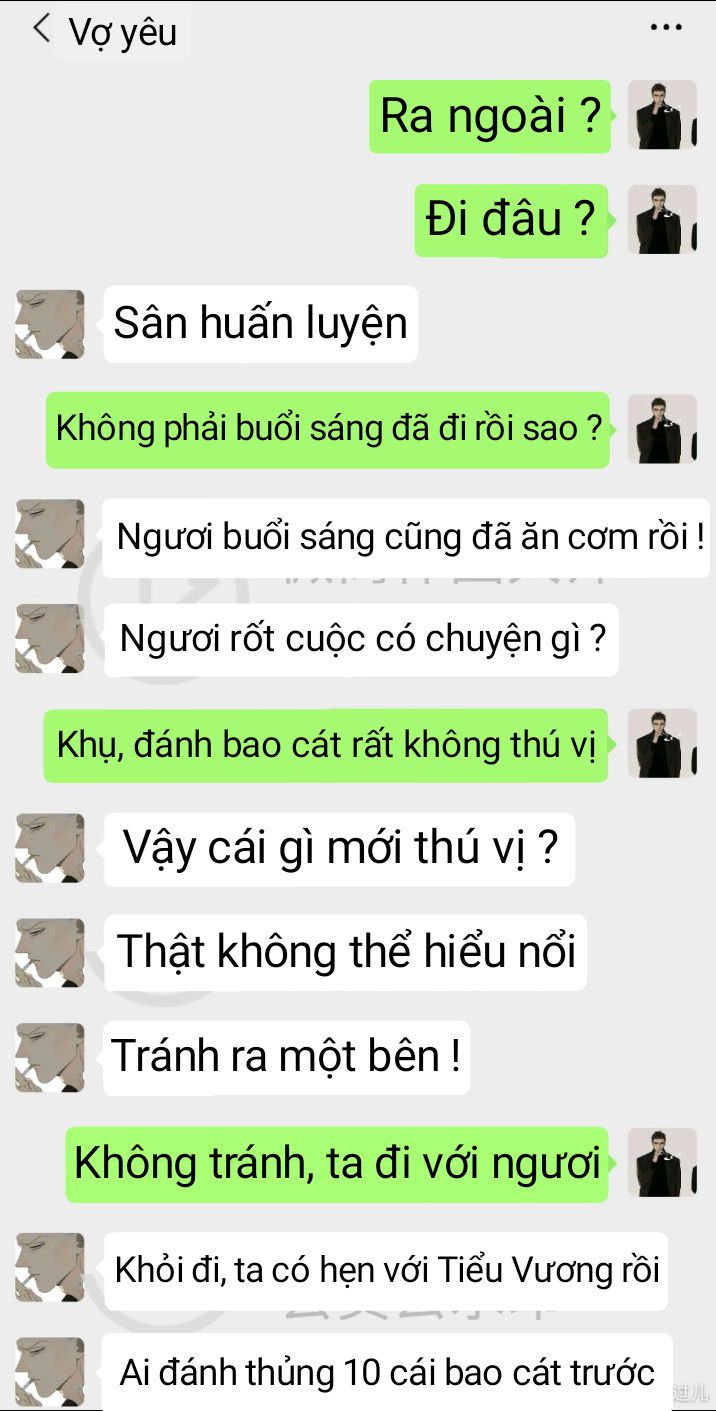
Task: Go back from the Vợ yêu chat
Action: coord(41,29)
